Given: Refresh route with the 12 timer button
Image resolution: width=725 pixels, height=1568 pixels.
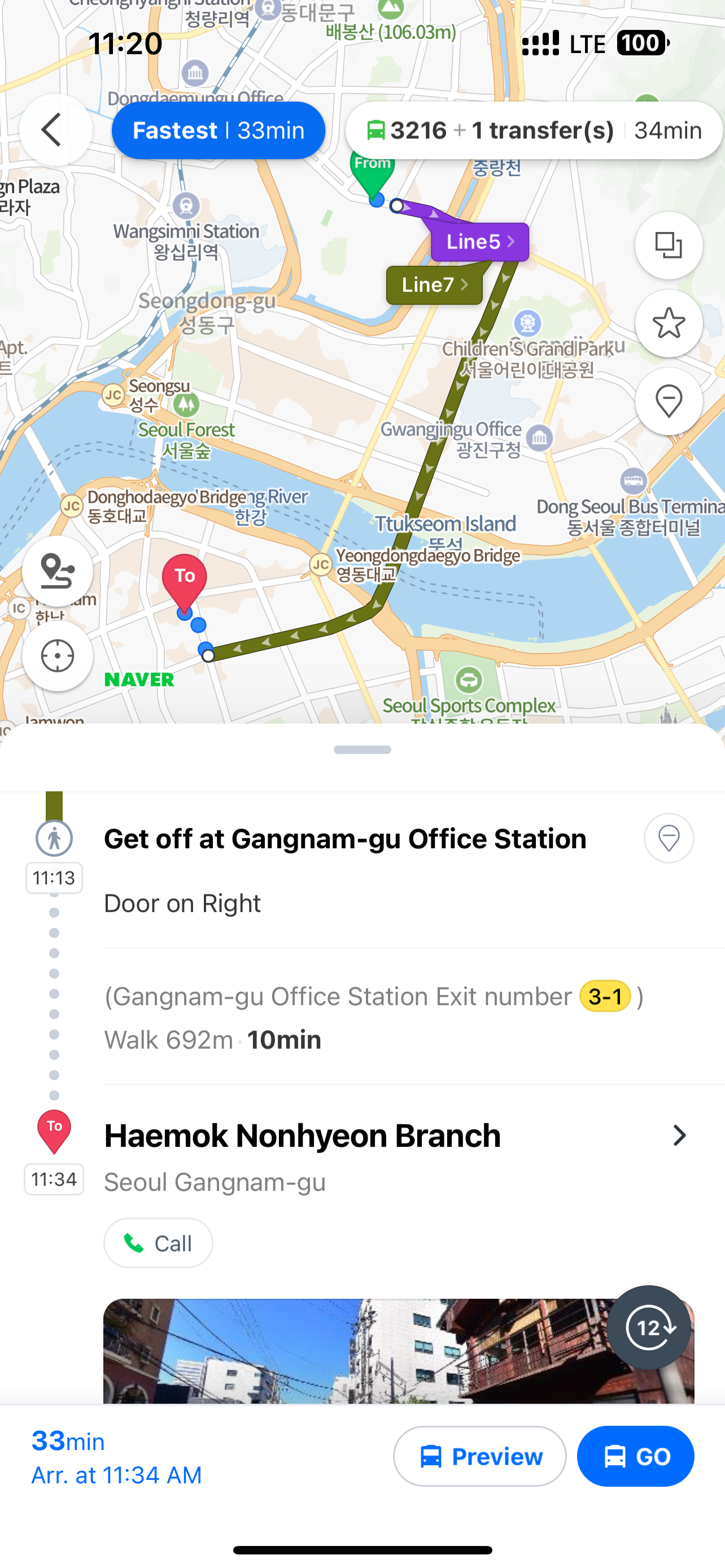Looking at the screenshot, I should tap(649, 1328).
